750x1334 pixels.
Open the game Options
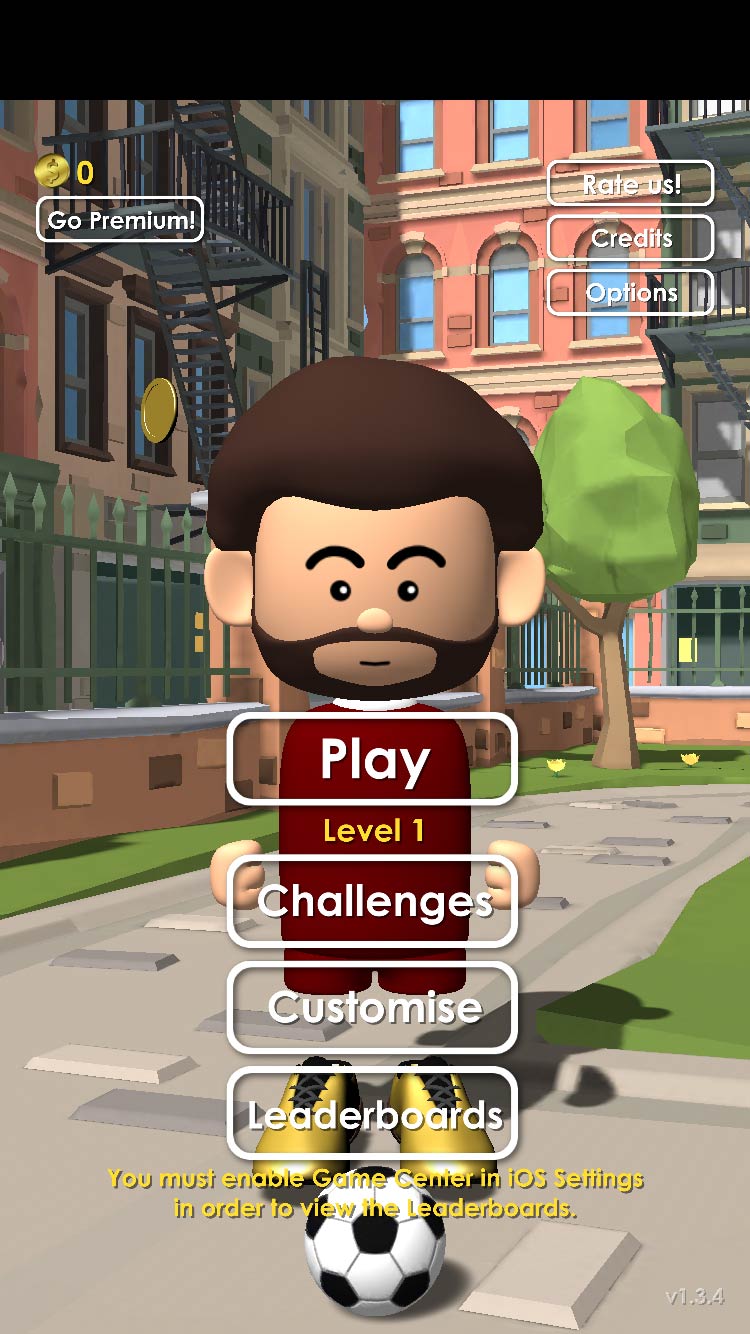pos(631,292)
